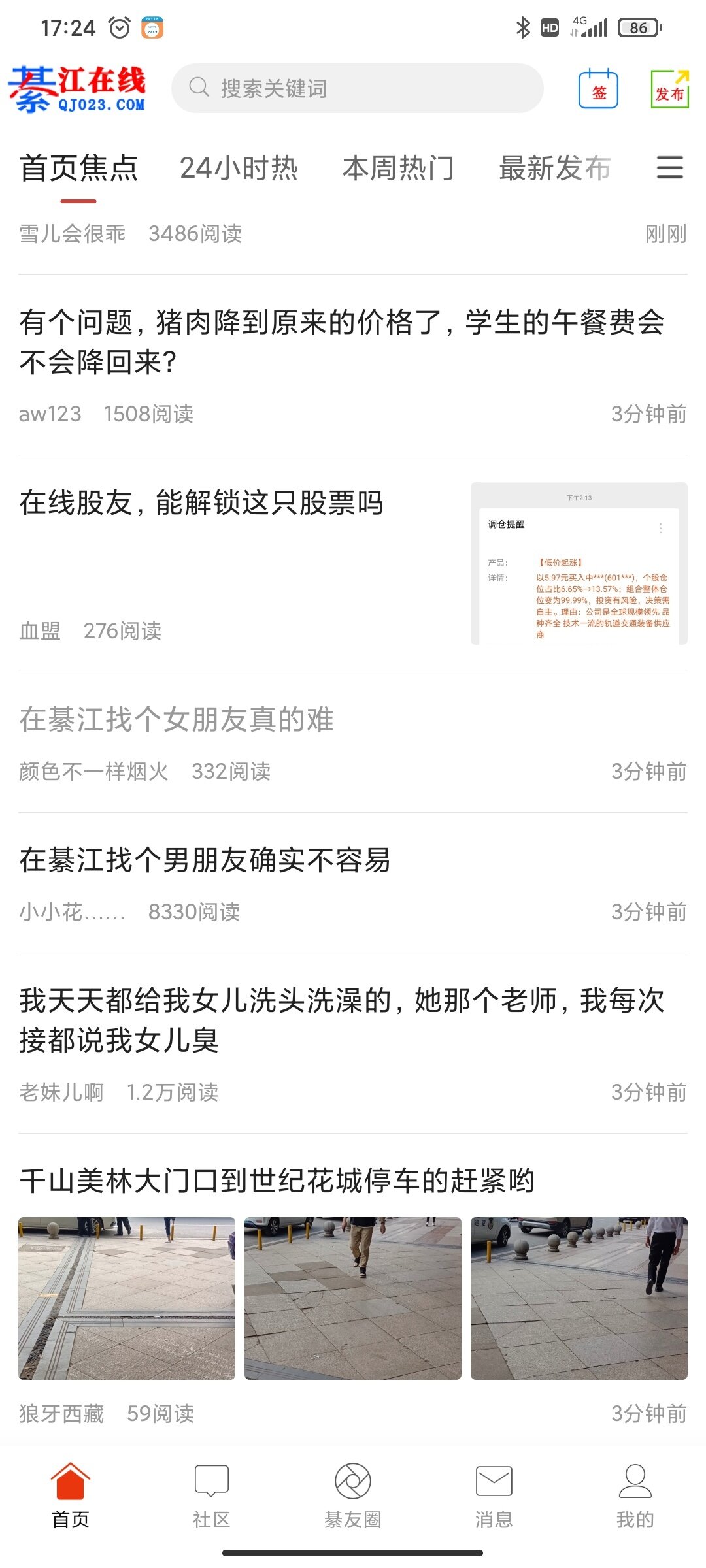Viewport: 706px width, 1568px height.
Task: Open the post about 女儿洗头洗澡 and 老师
Action: 342,1020
